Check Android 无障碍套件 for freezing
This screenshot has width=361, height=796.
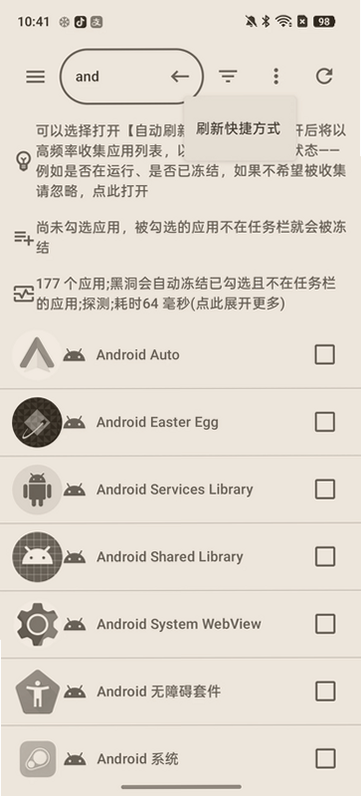pos(324,691)
